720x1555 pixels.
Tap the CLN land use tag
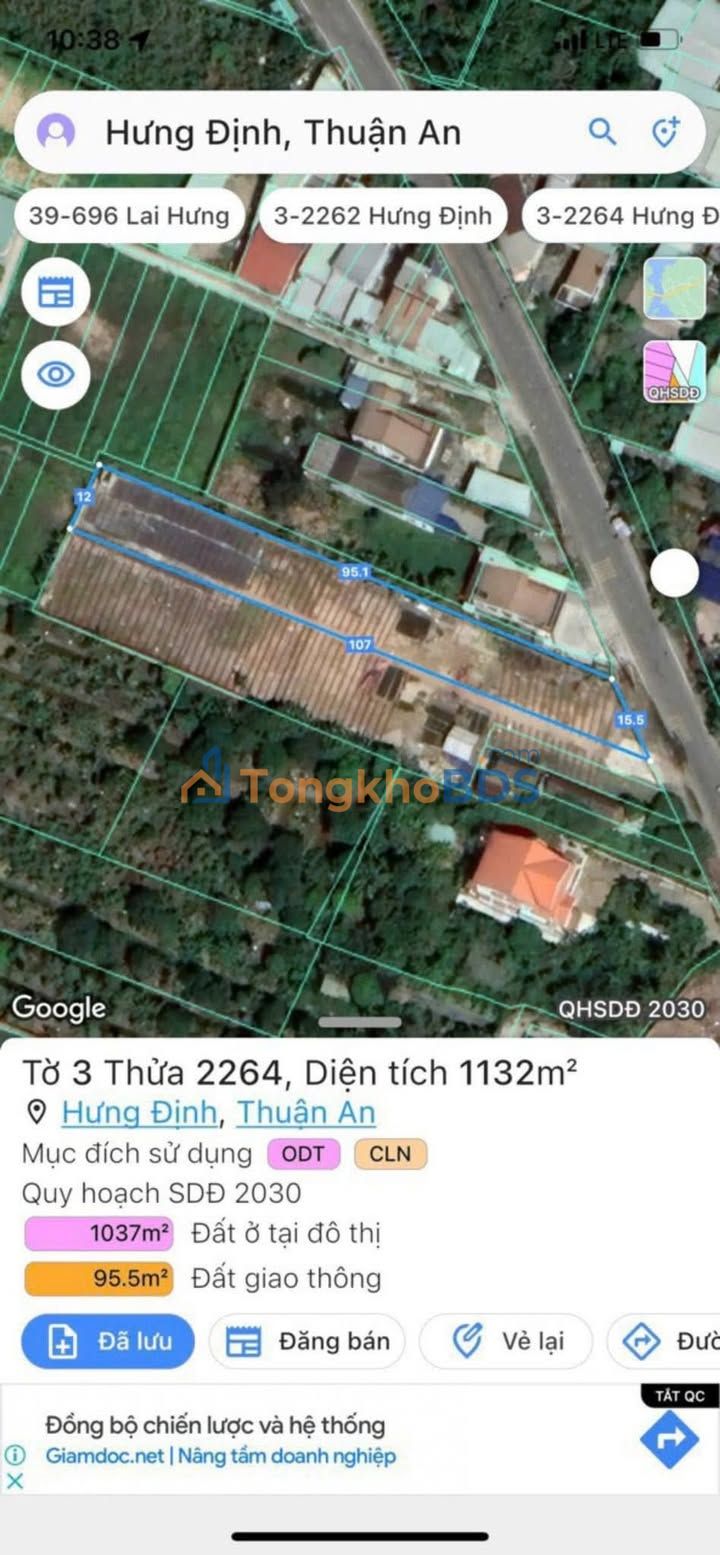390,1154
